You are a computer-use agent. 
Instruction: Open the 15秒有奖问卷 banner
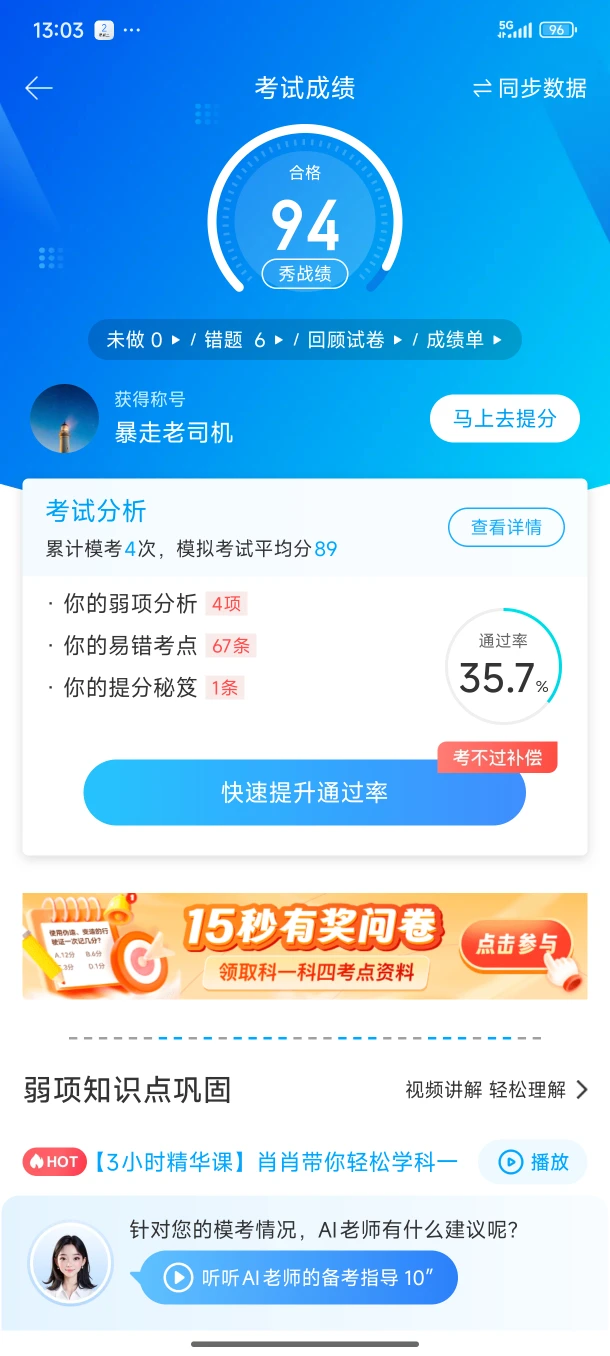[x=304, y=945]
